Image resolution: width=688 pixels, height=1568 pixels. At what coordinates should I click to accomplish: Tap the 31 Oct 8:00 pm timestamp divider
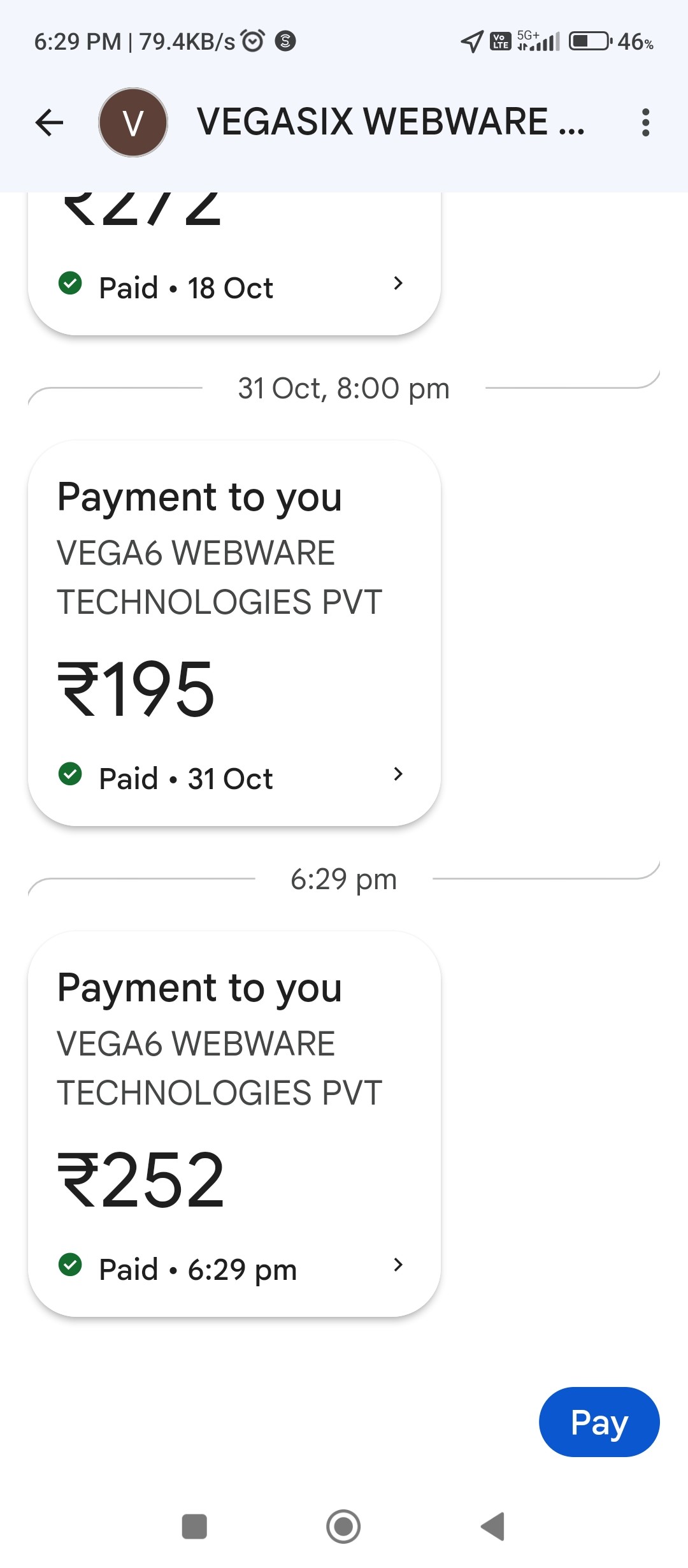tap(344, 389)
